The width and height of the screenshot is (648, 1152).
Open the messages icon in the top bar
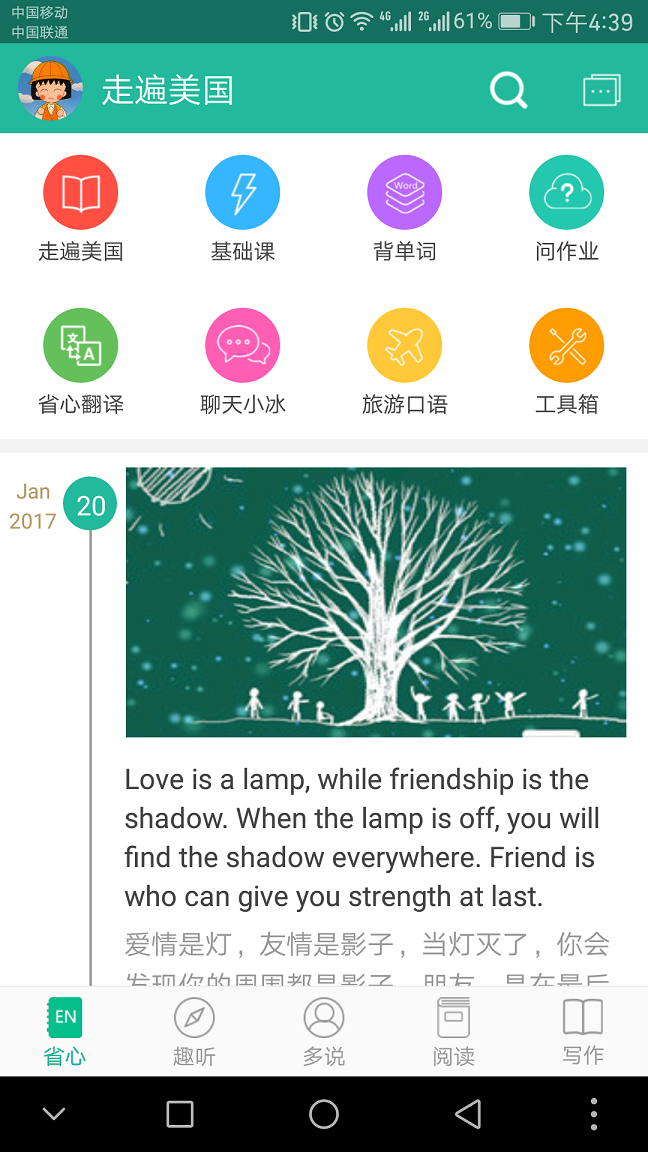coord(601,90)
